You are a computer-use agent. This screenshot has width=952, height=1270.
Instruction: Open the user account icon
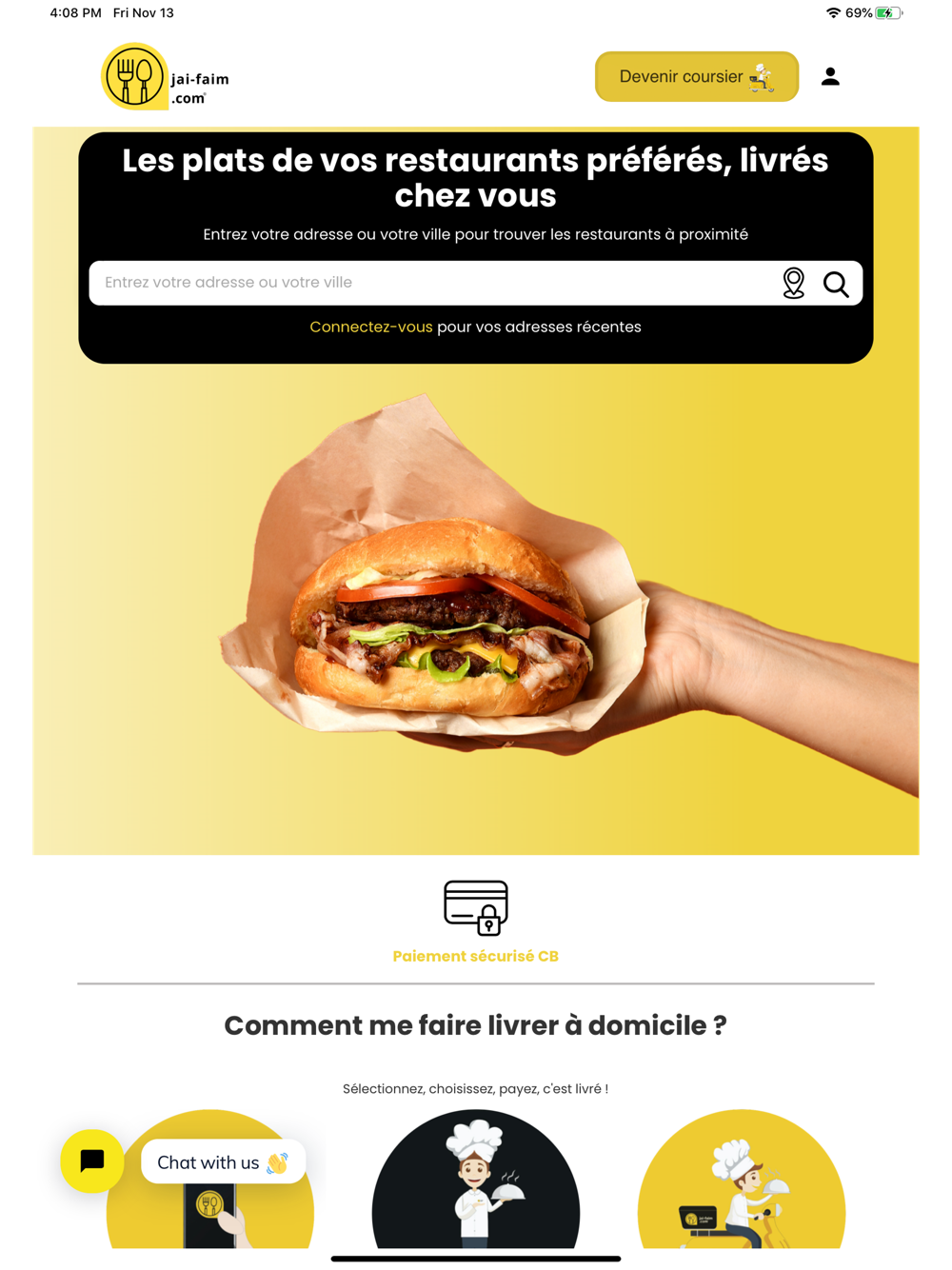coord(830,76)
